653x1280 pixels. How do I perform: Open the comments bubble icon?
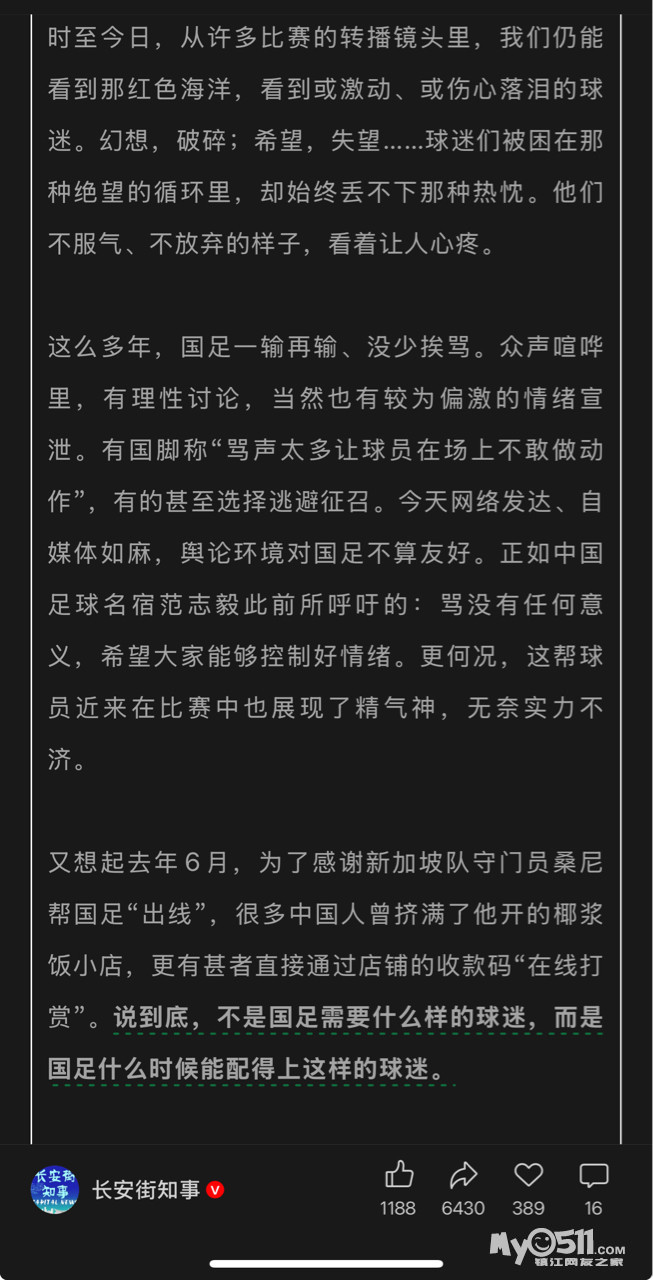[x=594, y=1175]
